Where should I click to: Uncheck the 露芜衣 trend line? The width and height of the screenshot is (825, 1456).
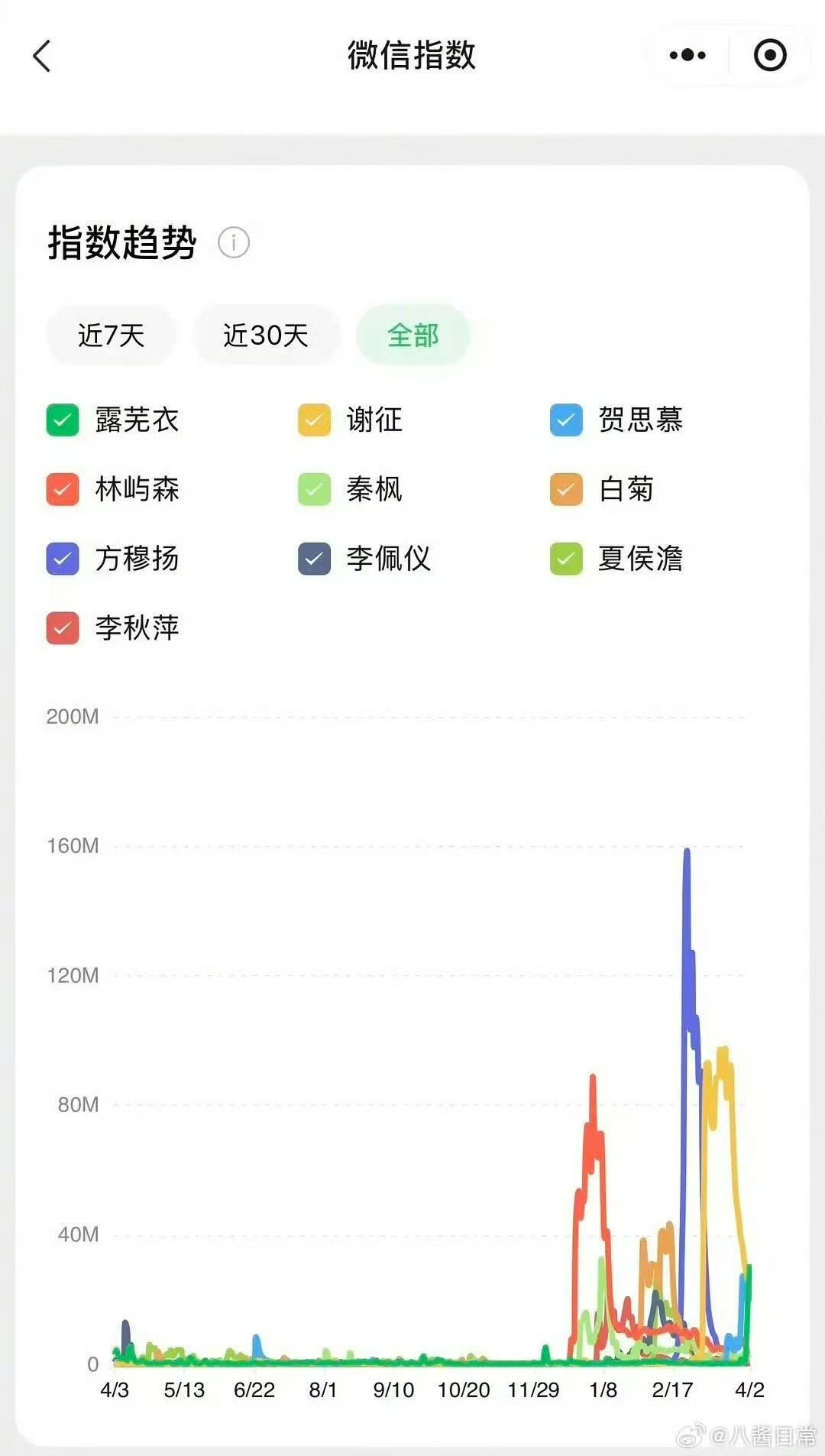[61, 421]
